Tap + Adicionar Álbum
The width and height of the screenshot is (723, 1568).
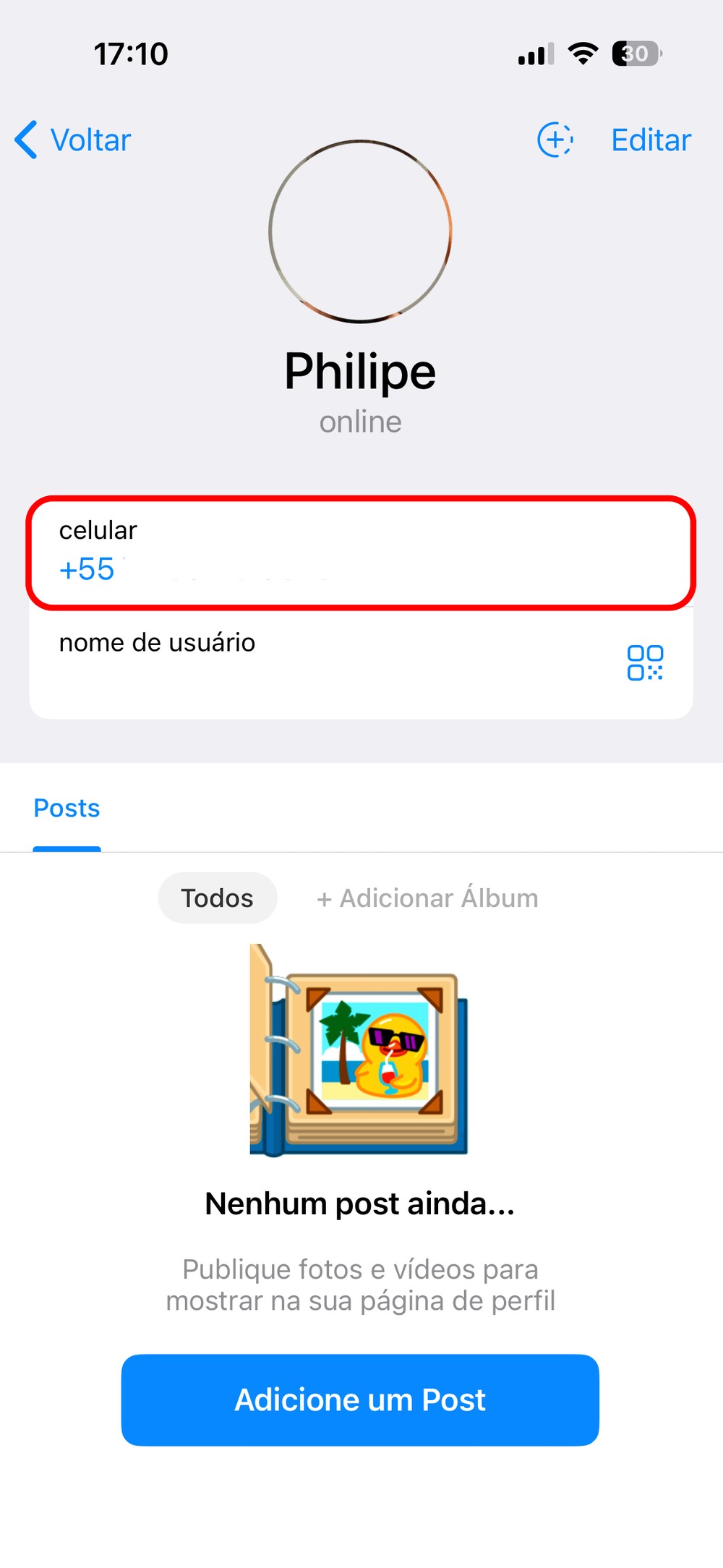pyautogui.click(x=427, y=898)
